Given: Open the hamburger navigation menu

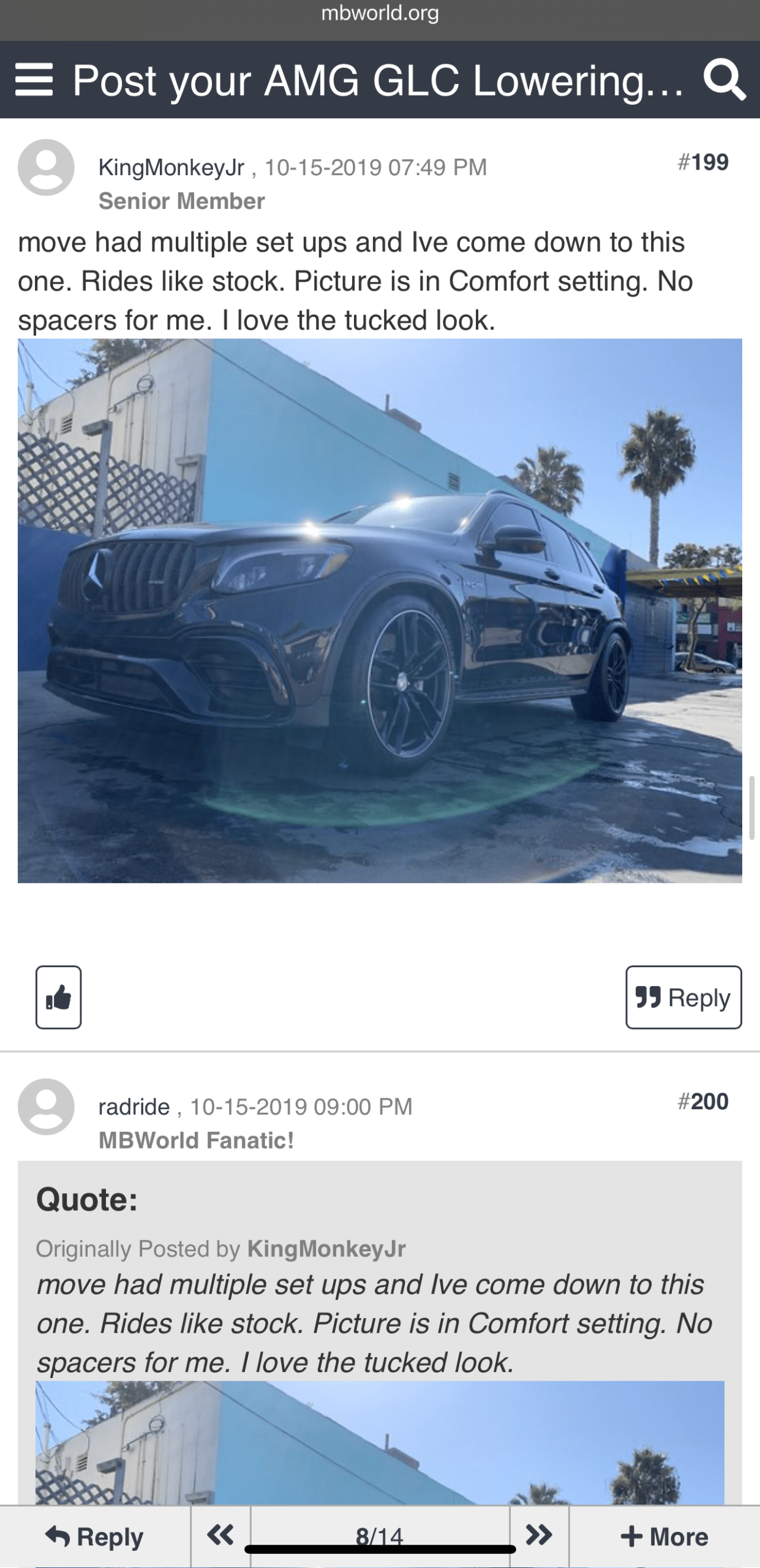Looking at the screenshot, I should tap(34, 80).
